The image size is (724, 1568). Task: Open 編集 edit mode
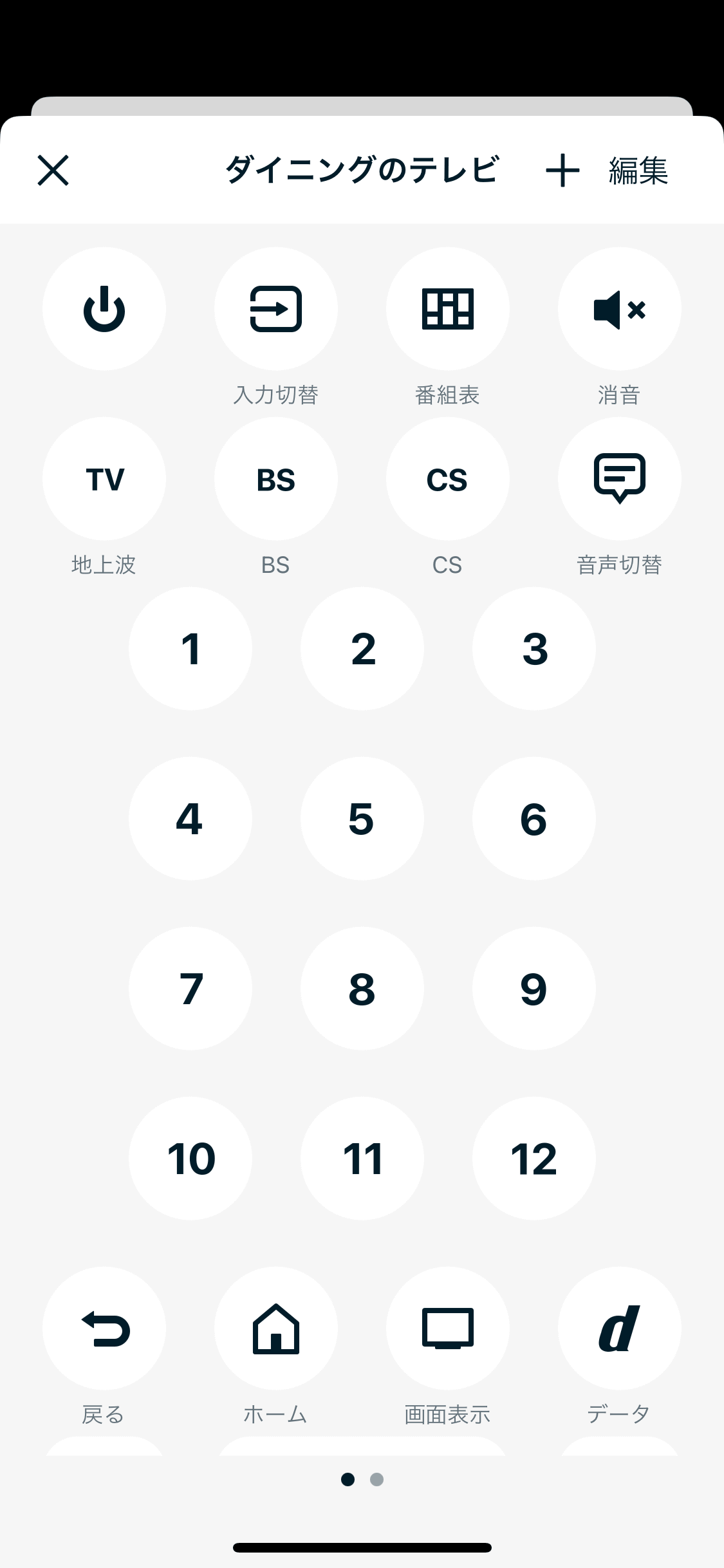(636, 170)
